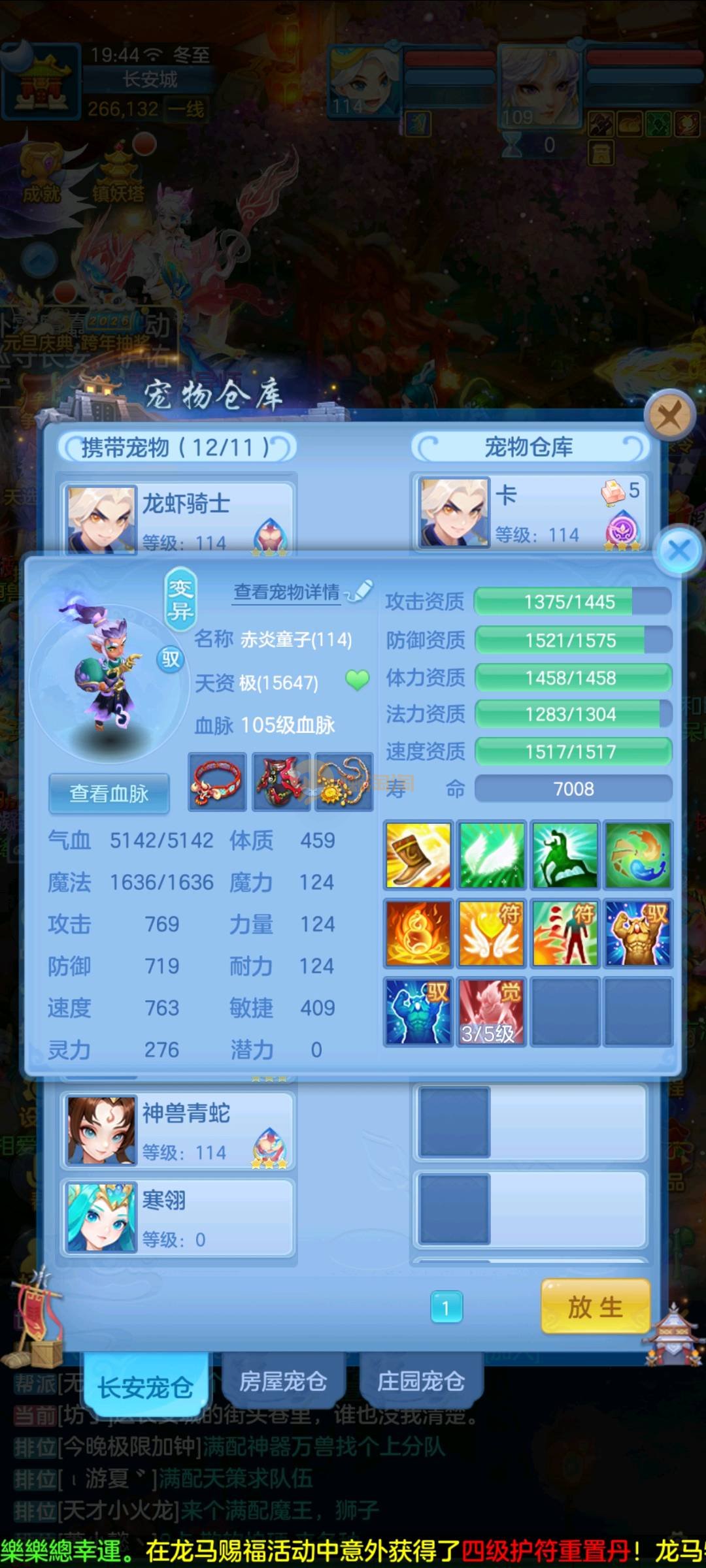Inspect the red bracelet equipment slot
Image resolution: width=706 pixels, height=1568 pixels.
tap(218, 782)
